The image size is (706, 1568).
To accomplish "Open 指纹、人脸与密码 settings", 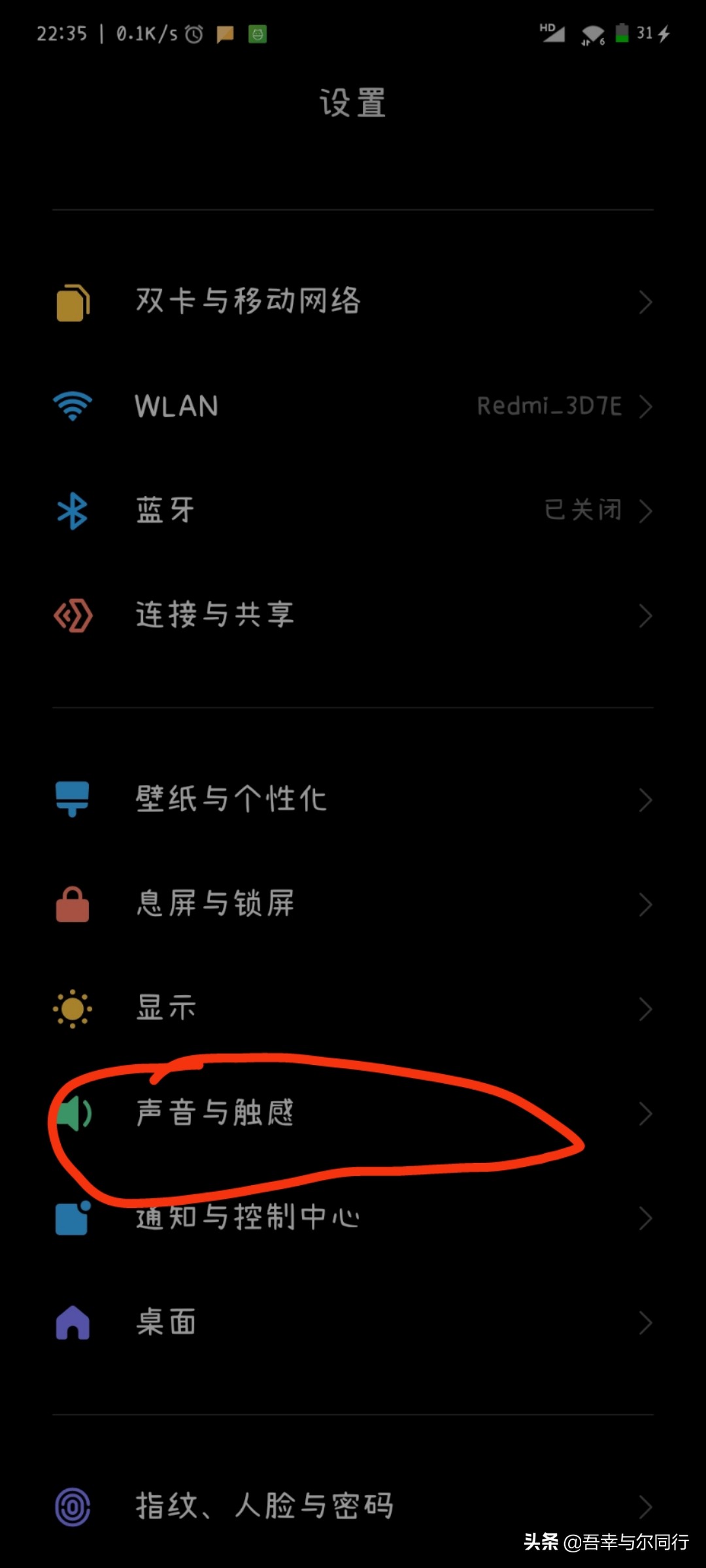I will click(x=353, y=1507).
